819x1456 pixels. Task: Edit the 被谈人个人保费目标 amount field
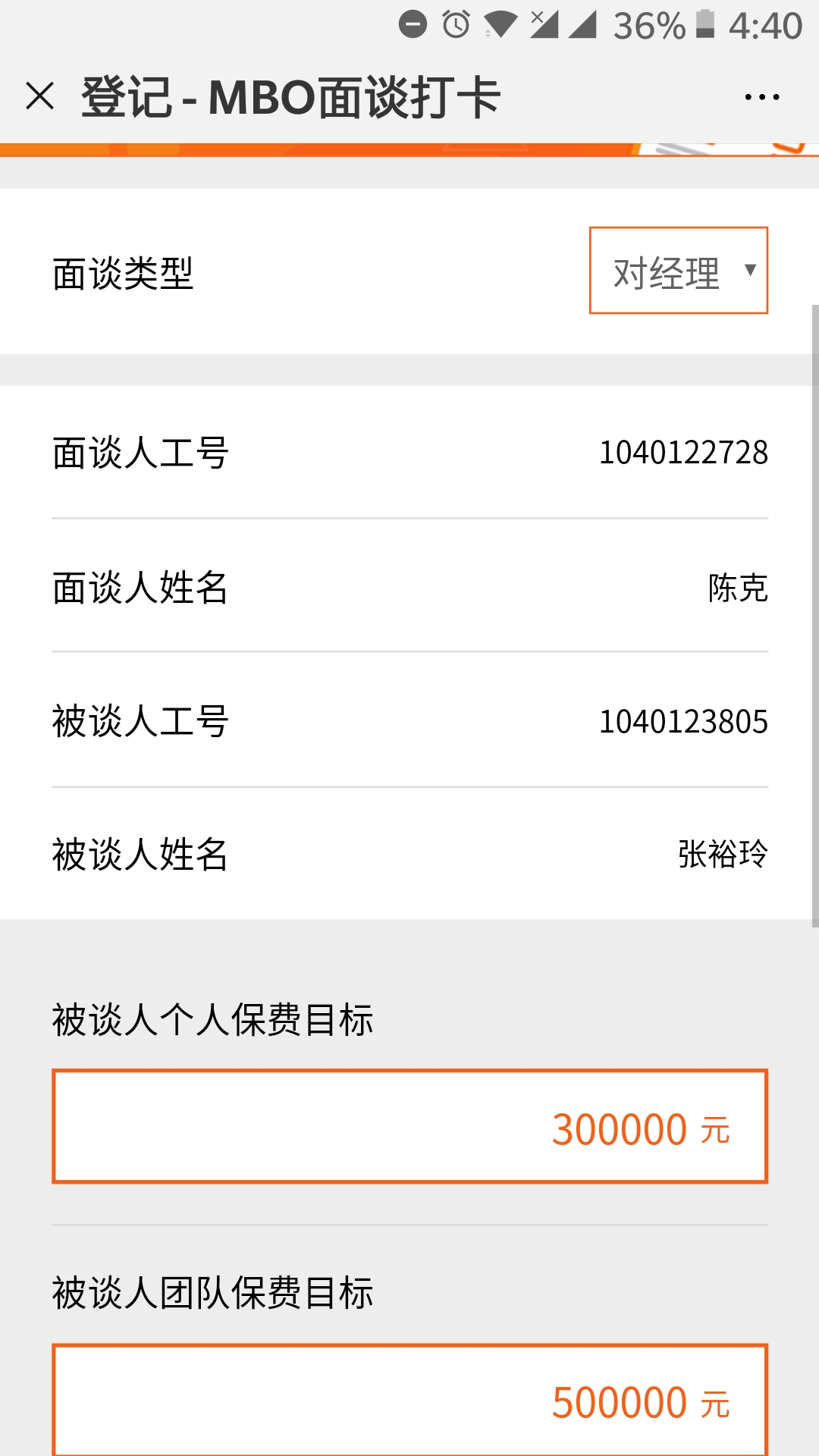point(409,1127)
